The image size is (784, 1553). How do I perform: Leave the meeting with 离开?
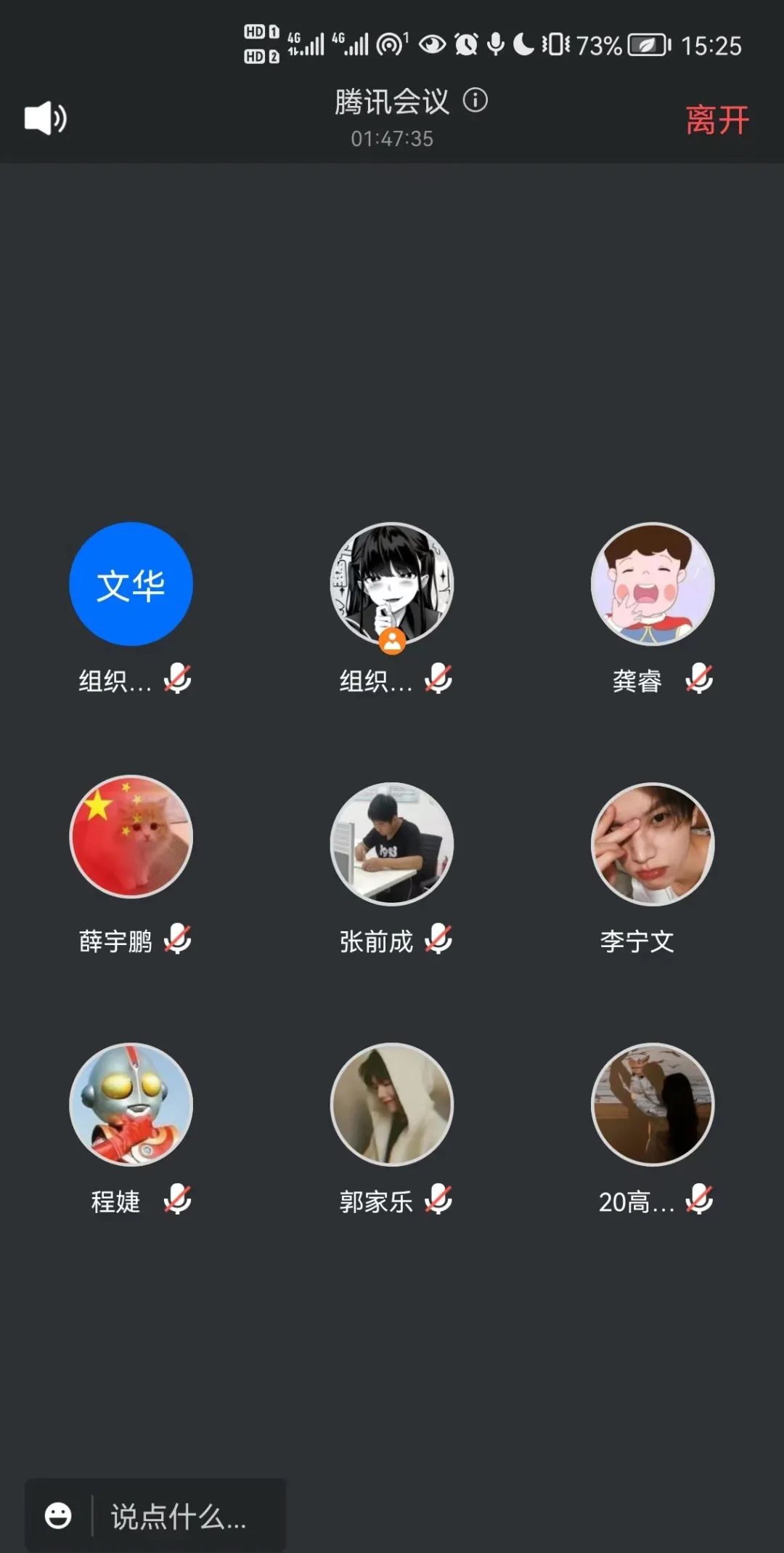pyautogui.click(x=716, y=120)
